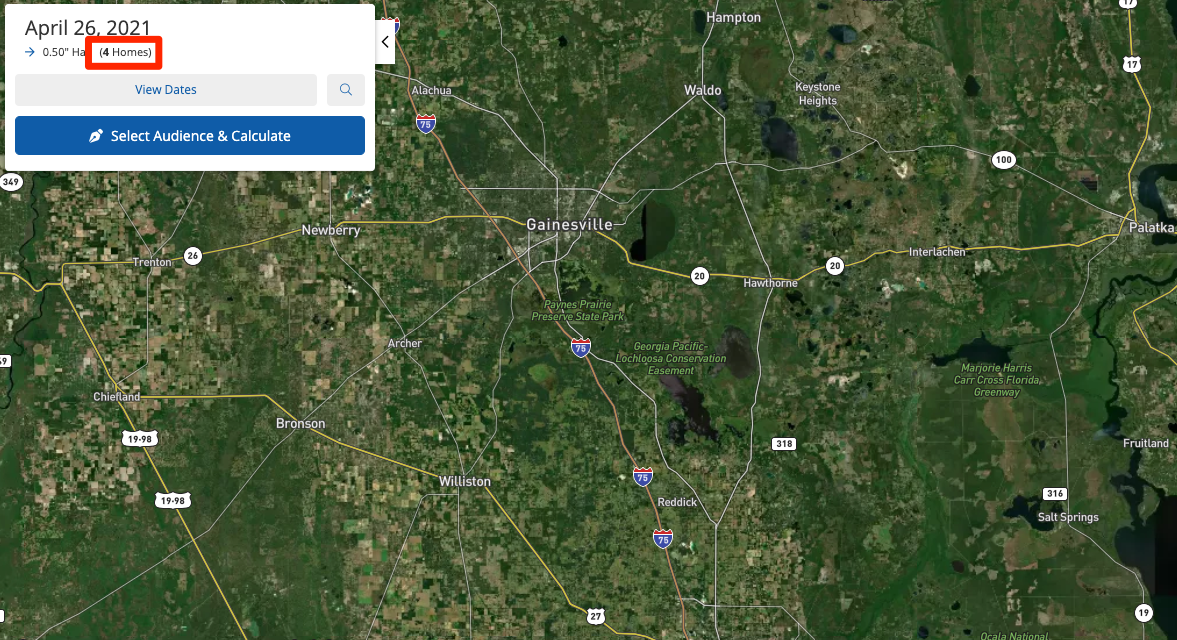Collapse the side panel with the chevron
The image size is (1177, 640).
[385, 42]
